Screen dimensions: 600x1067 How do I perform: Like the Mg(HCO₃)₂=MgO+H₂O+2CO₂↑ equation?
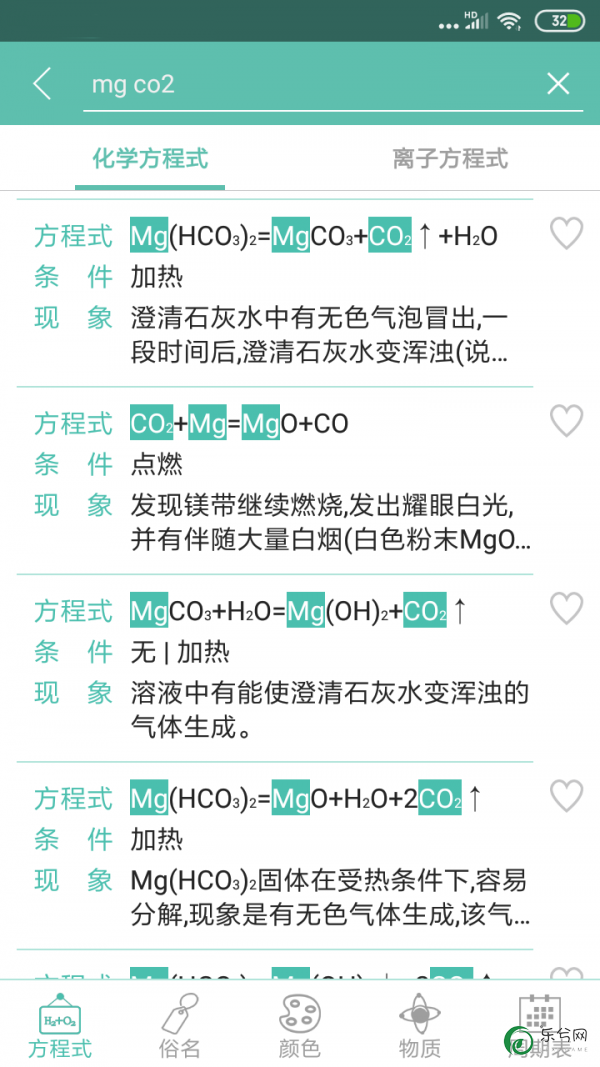[566, 796]
